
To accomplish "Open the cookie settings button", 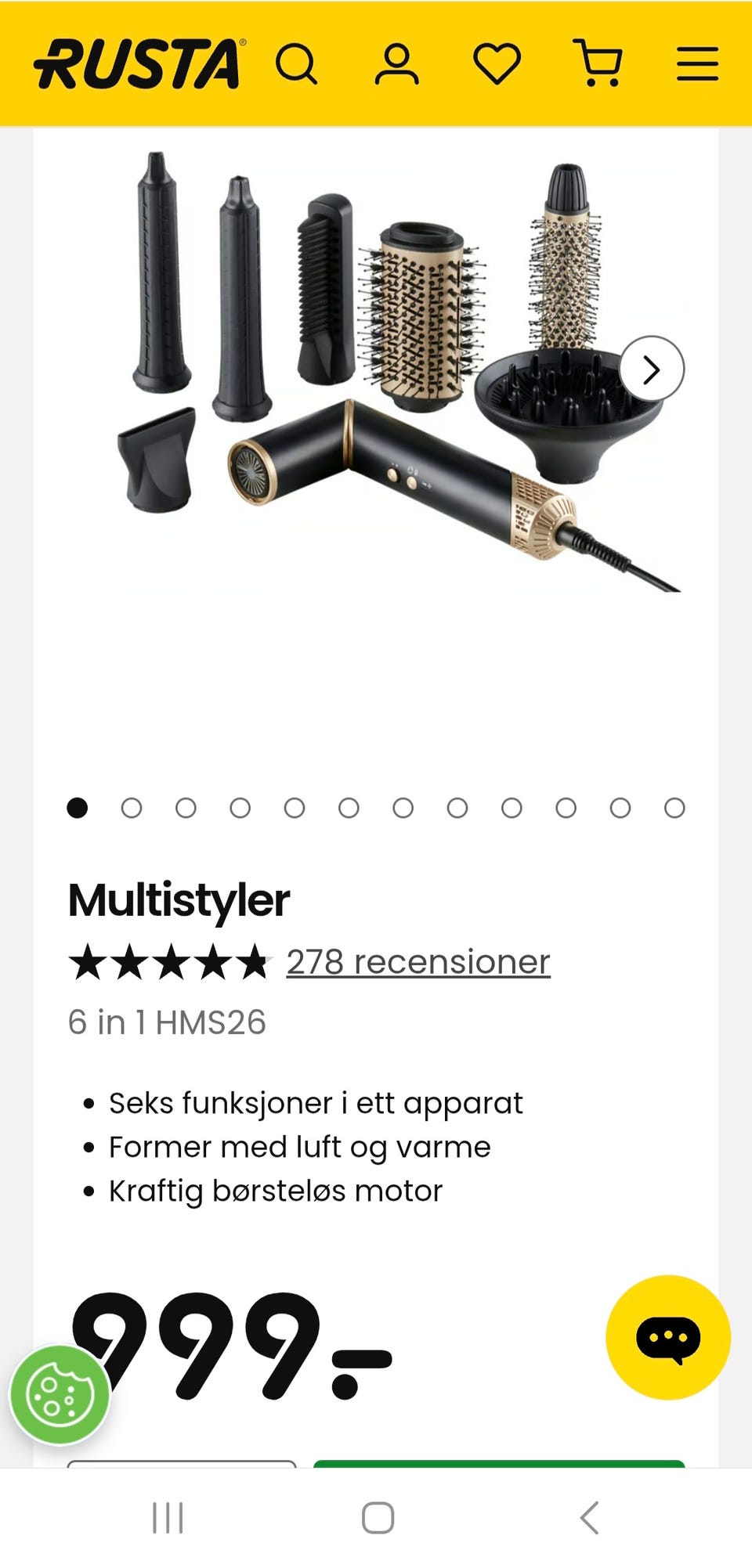I will [60, 1394].
